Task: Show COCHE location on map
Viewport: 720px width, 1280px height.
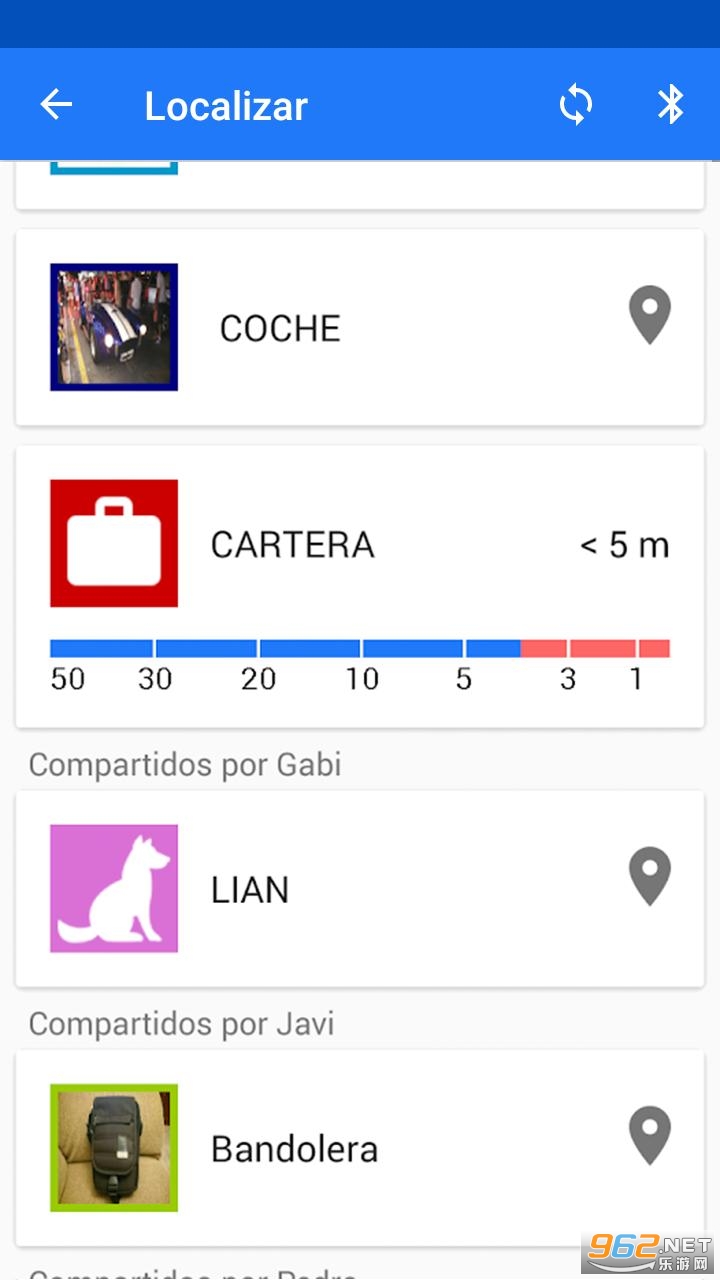Action: pyautogui.click(x=649, y=316)
